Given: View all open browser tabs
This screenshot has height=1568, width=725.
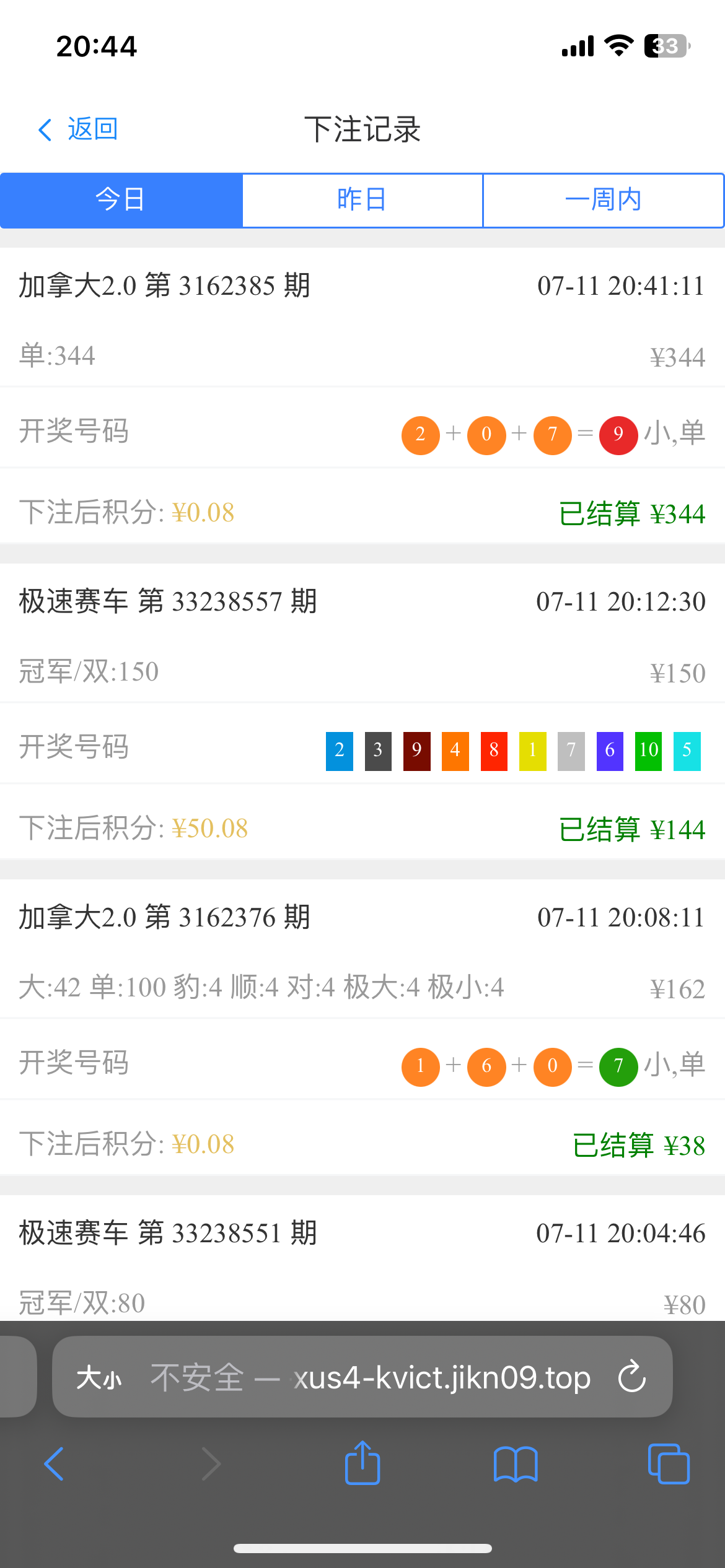Looking at the screenshot, I should [x=669, y=1464].
